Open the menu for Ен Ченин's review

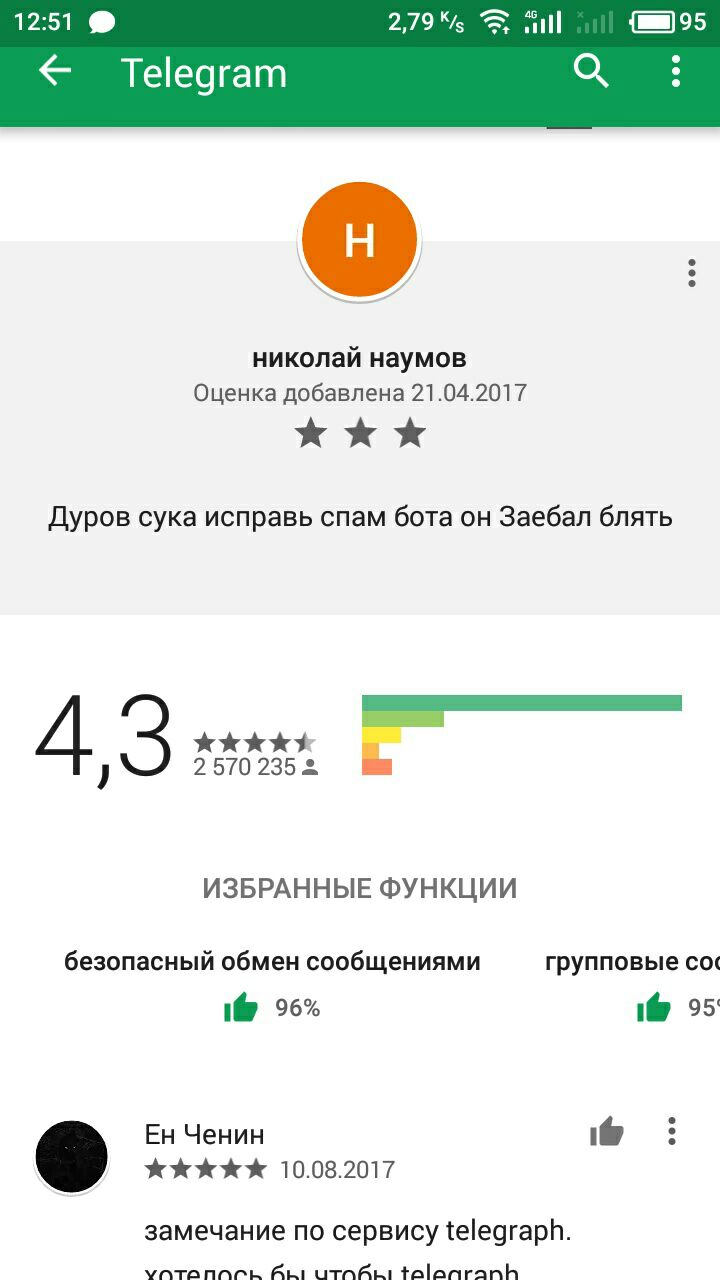(x=672, y=1133)
